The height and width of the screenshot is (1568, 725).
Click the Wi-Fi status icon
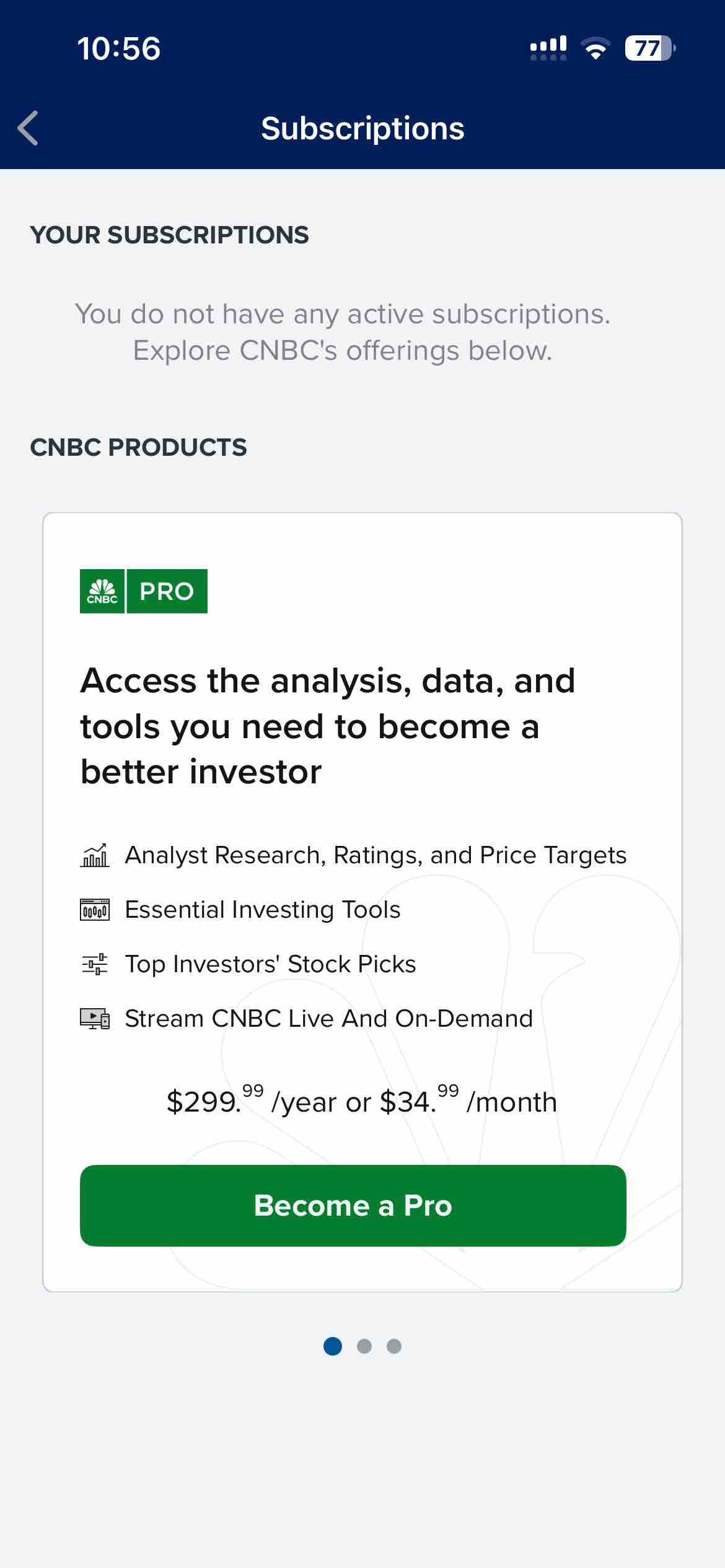[x=596, y=47]
